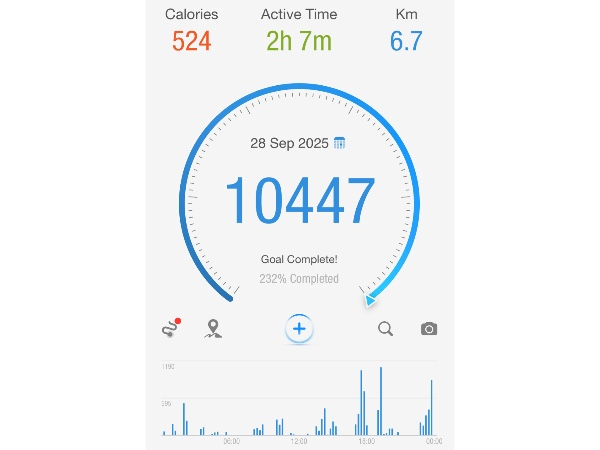
Task: Open the search magnifier
Action: pos(385,328)
